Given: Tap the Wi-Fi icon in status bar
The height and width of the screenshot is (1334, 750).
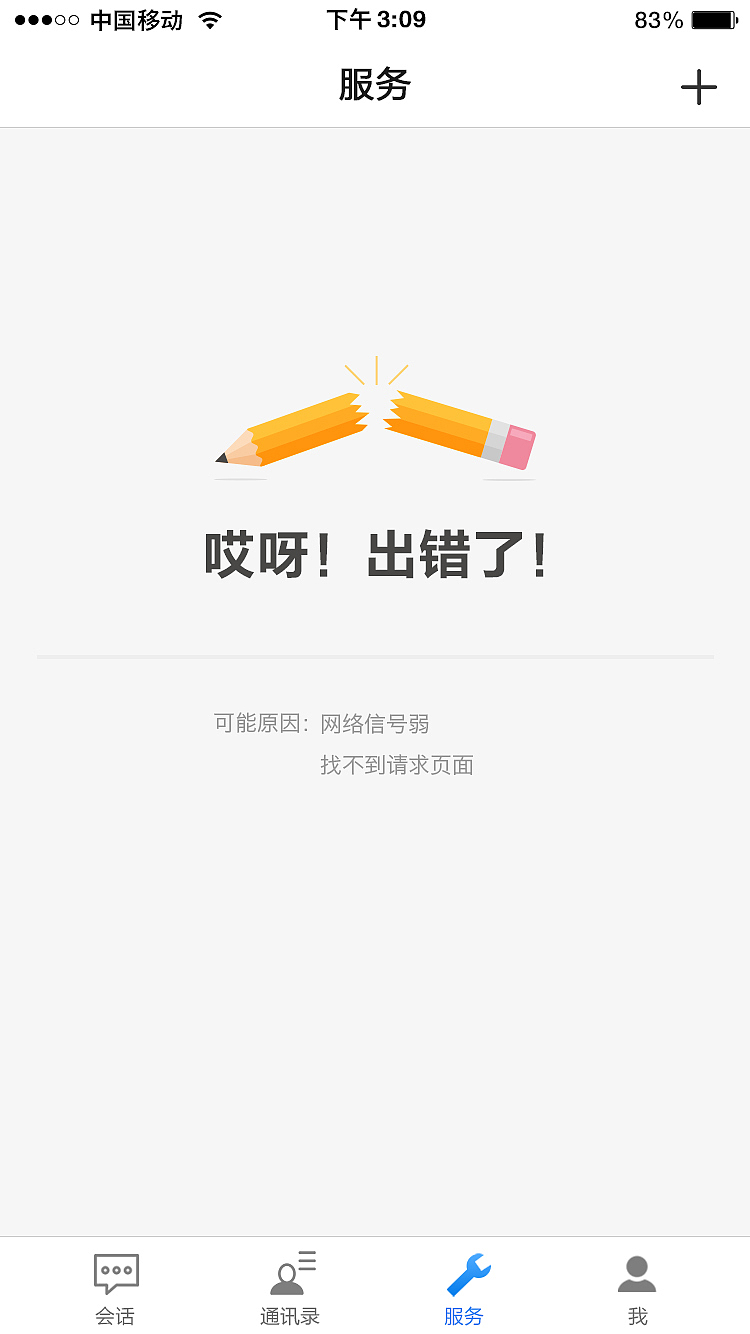Looking at the screenshot, I should pyautogui.click(x=210, y=18).
